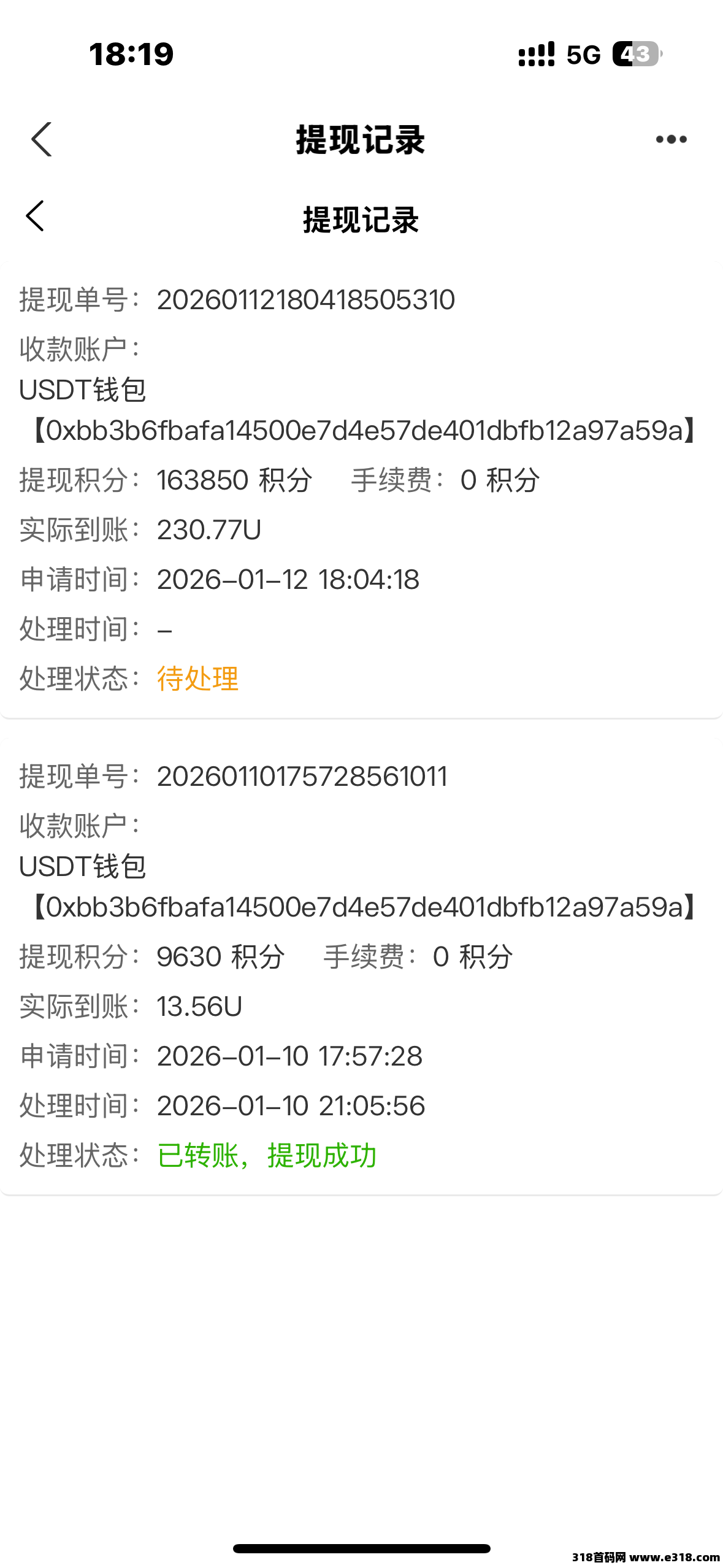Go back using the top navigation arrow
723x1568 pixels.
coord(42,139)
